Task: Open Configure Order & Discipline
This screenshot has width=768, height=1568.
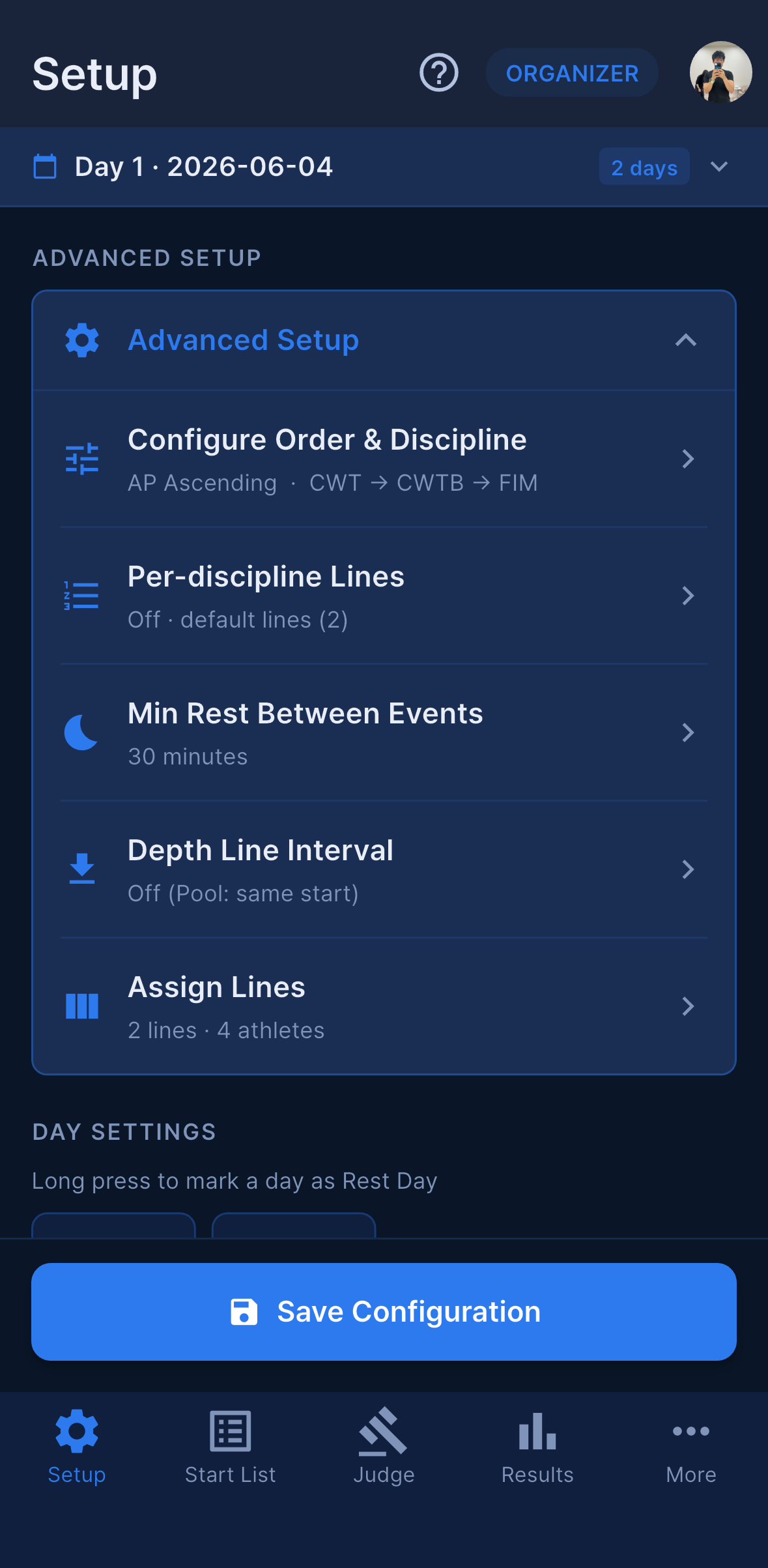Action: coord(384,459)
